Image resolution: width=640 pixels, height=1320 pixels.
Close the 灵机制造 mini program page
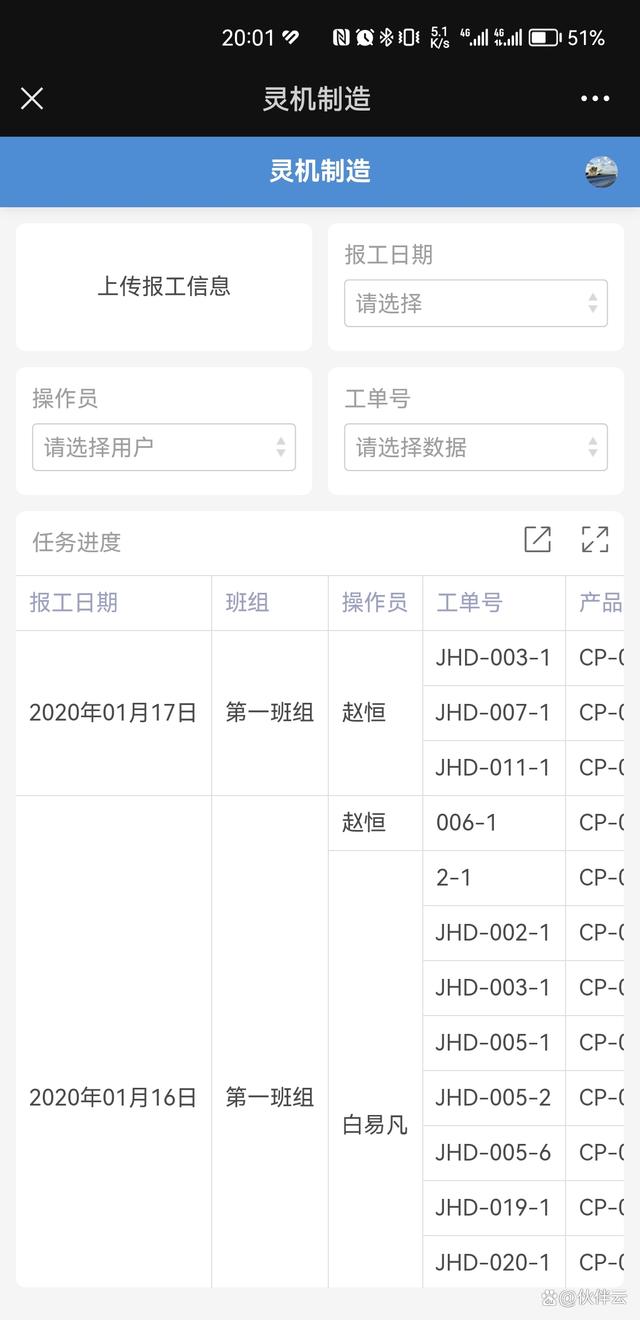point(32,98)
